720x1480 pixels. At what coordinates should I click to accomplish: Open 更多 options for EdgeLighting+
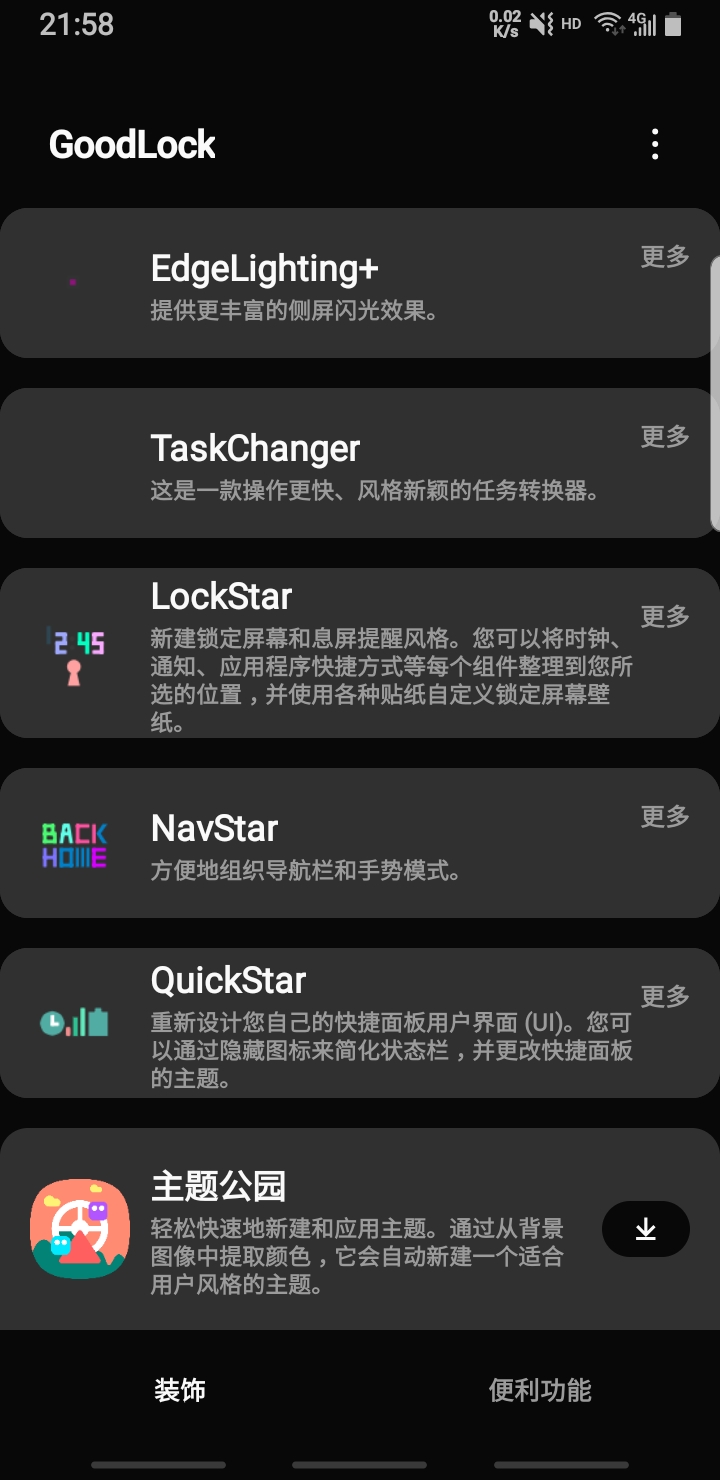664,256
